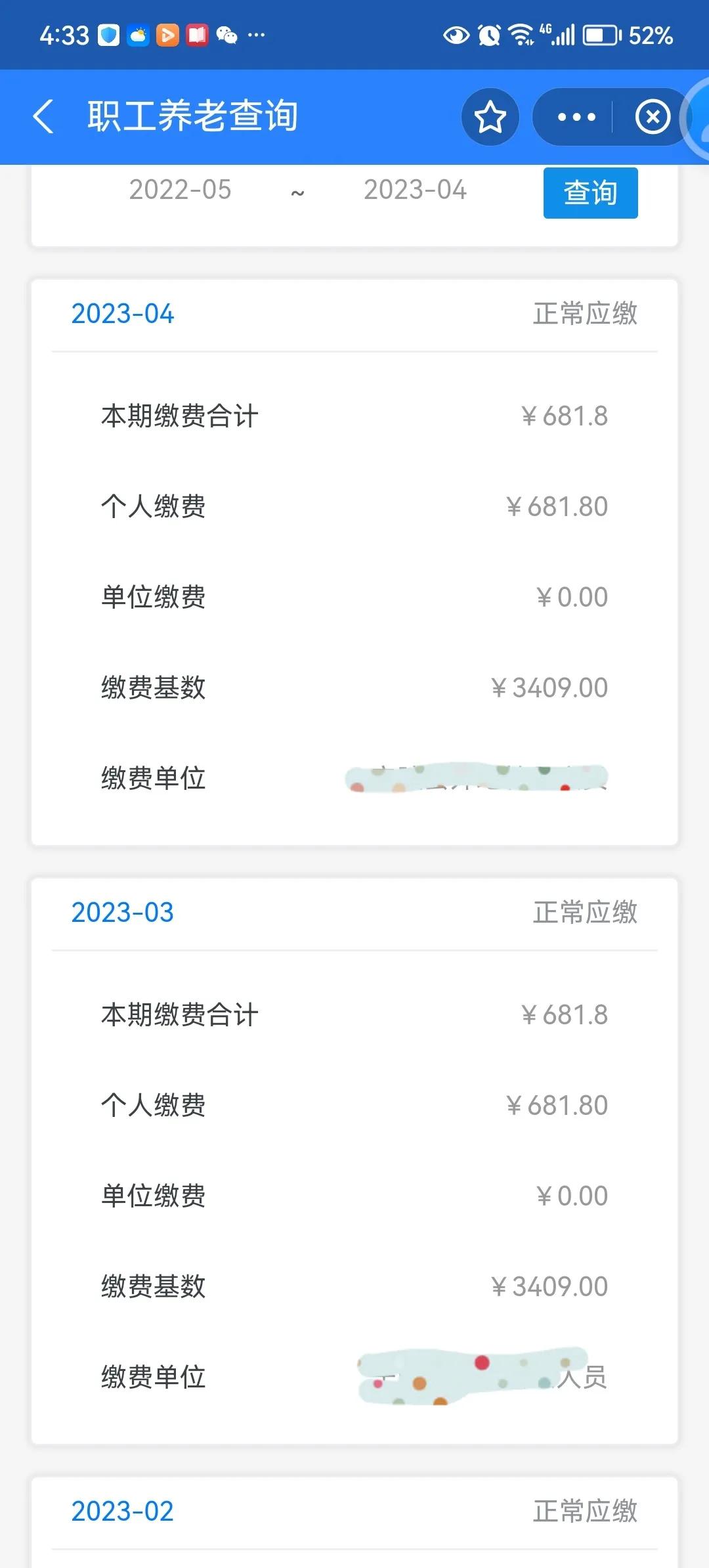Viewport: 709px width, 1568px height.
Task: Toggle the weather notification icon
Action: pyautogui.click(x=138, y=34)
